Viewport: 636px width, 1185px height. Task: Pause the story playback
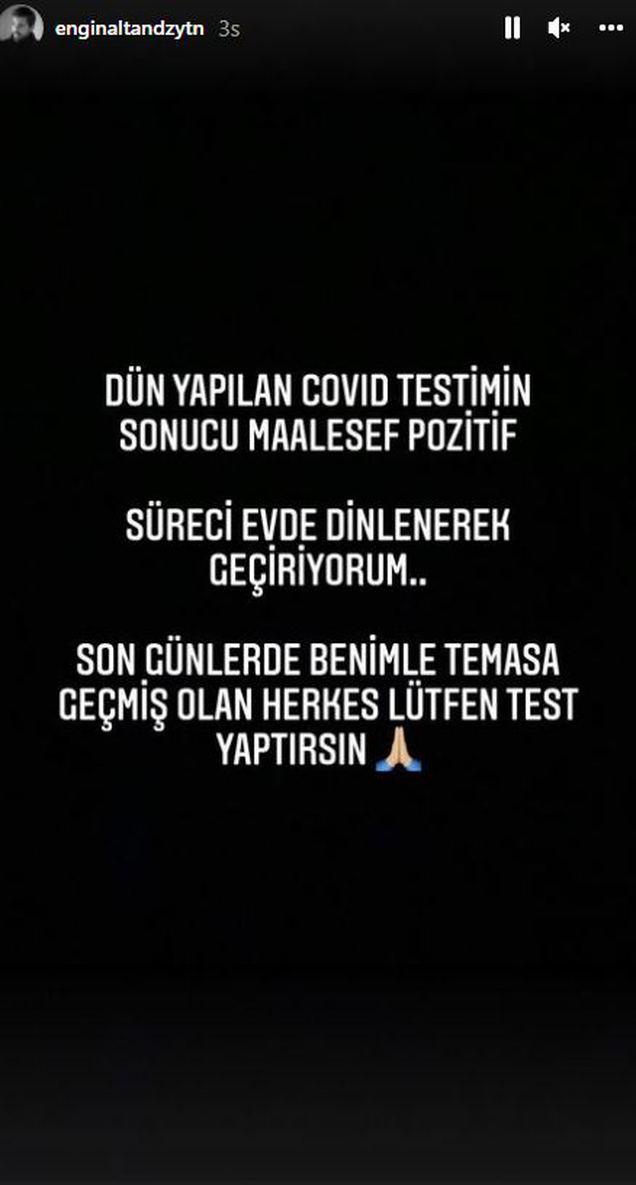(512, 28)
